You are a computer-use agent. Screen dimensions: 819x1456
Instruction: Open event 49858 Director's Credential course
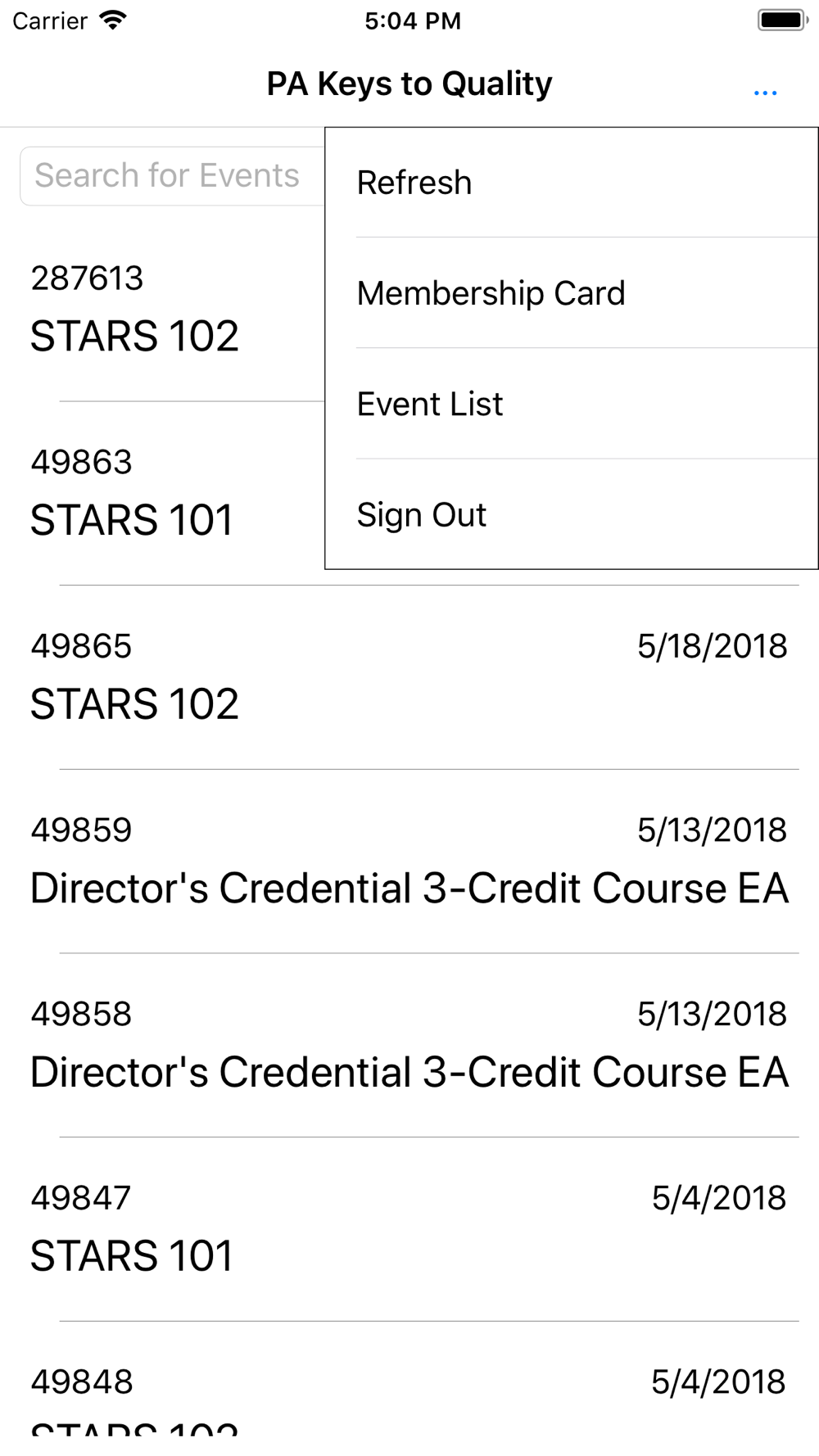click(x=409, y=1045)
